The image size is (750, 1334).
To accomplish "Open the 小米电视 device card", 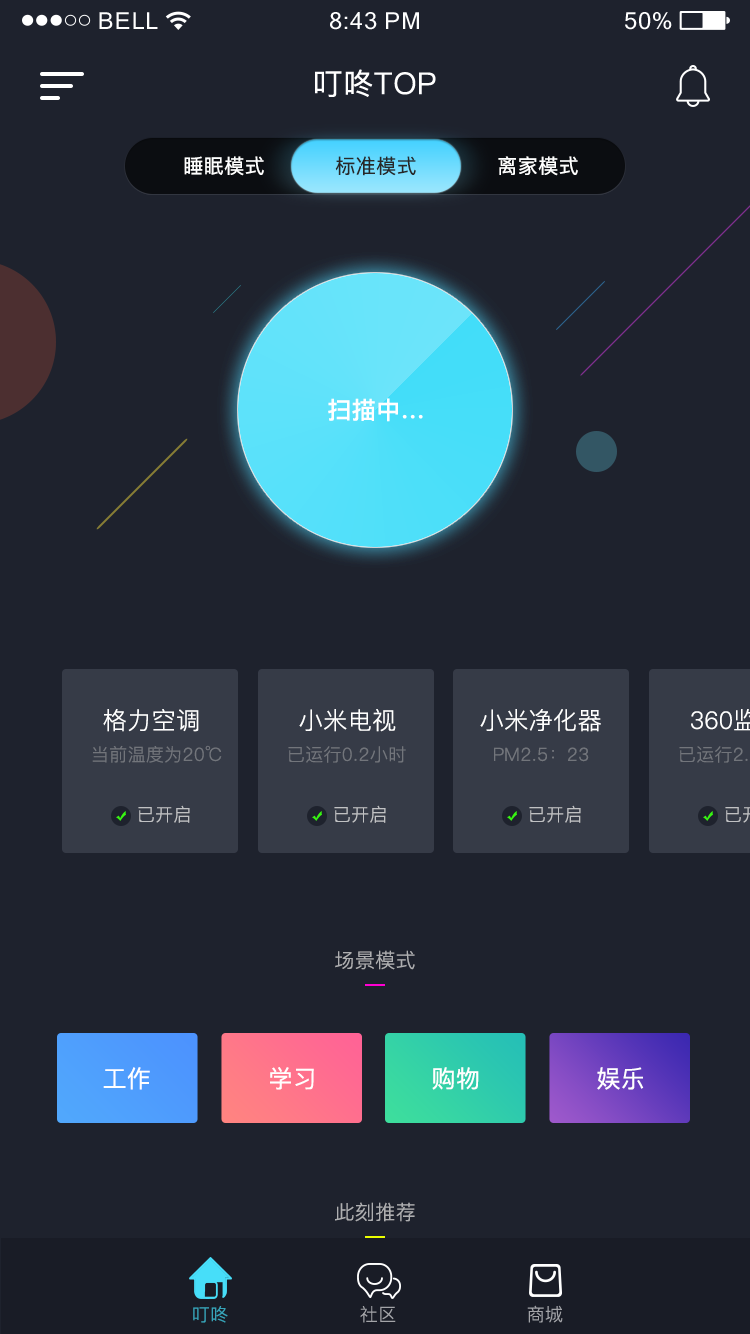I will [346, 760].
